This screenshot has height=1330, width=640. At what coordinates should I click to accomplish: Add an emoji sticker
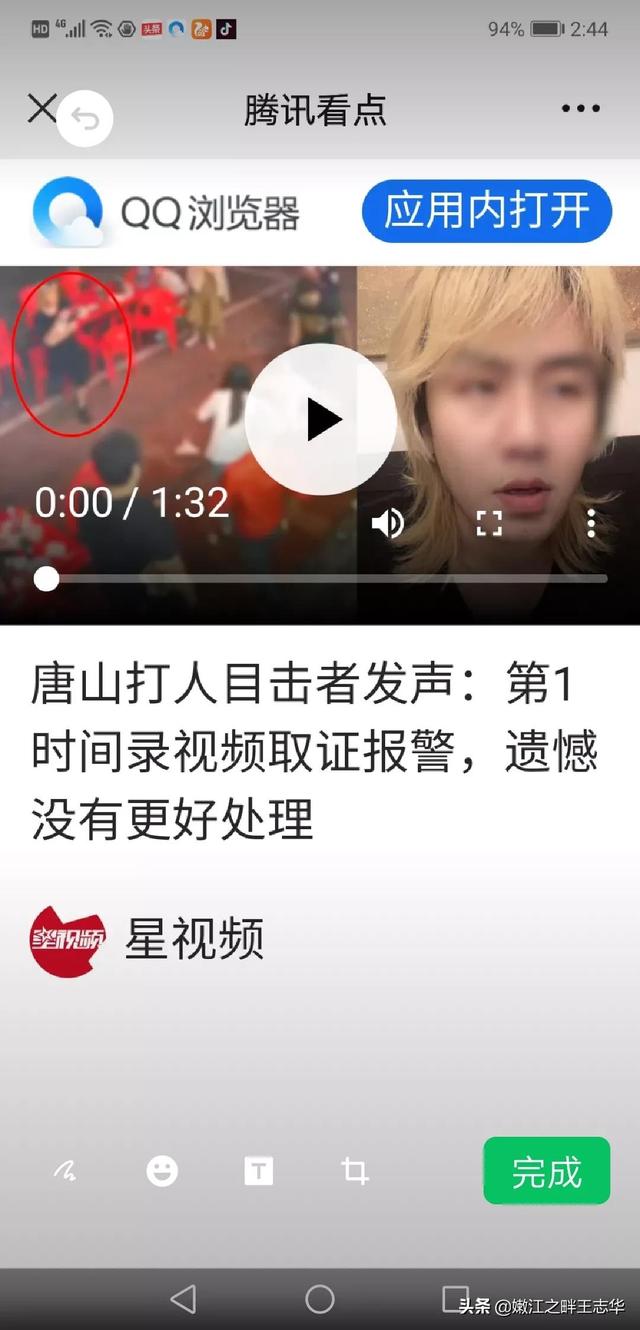point(162,1171)
